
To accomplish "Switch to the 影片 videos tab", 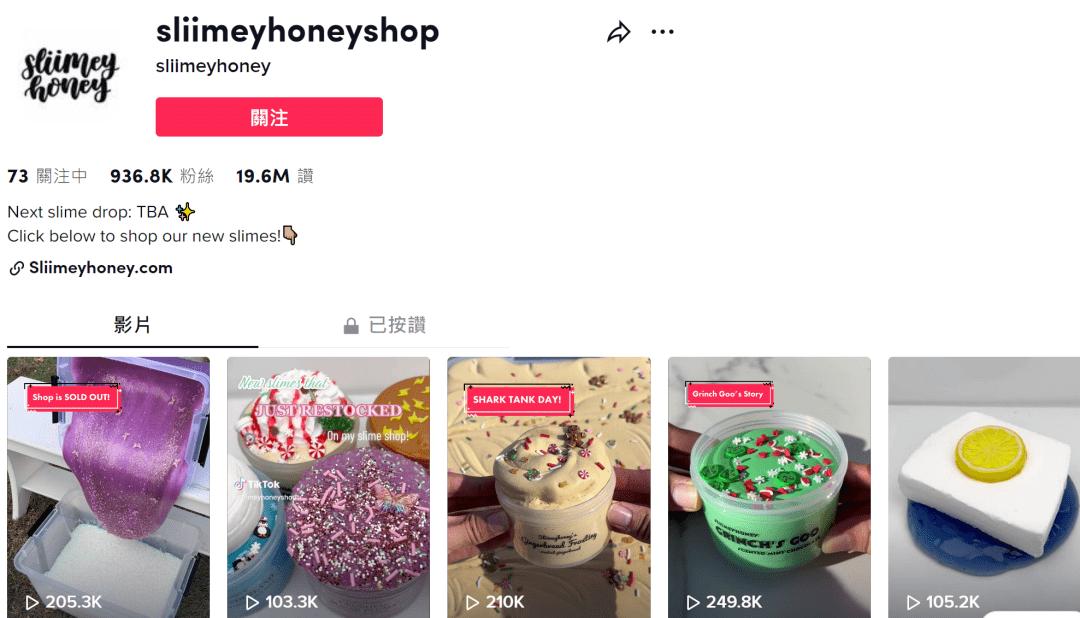I will [132, 325].
